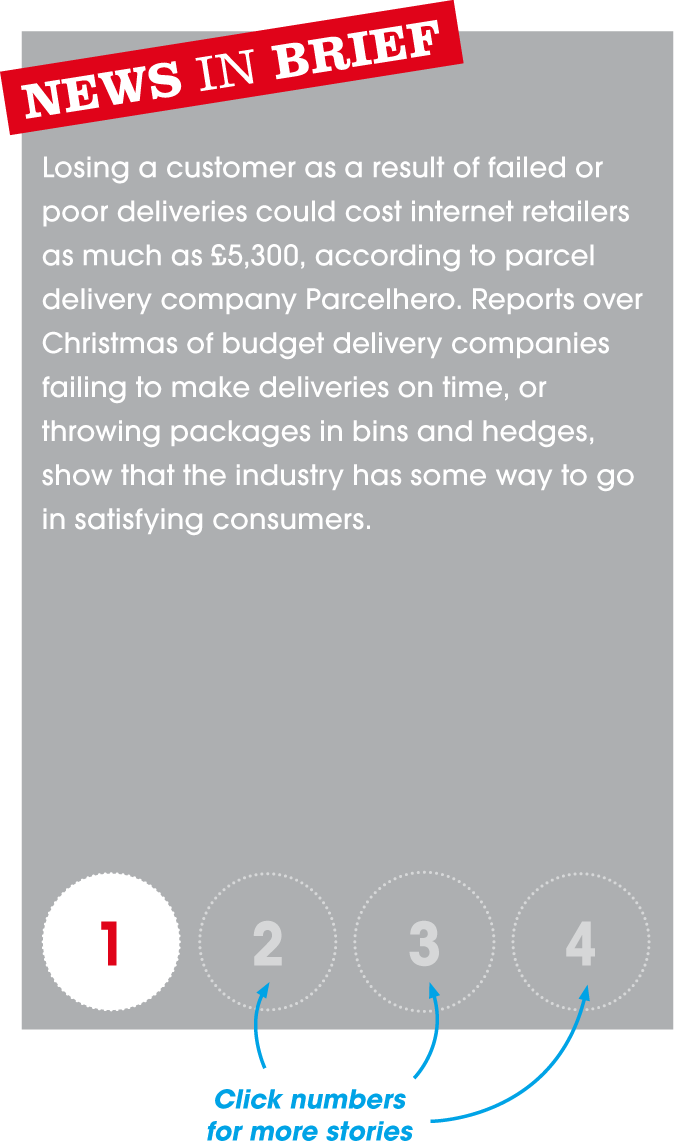Select story number 1

111,942
